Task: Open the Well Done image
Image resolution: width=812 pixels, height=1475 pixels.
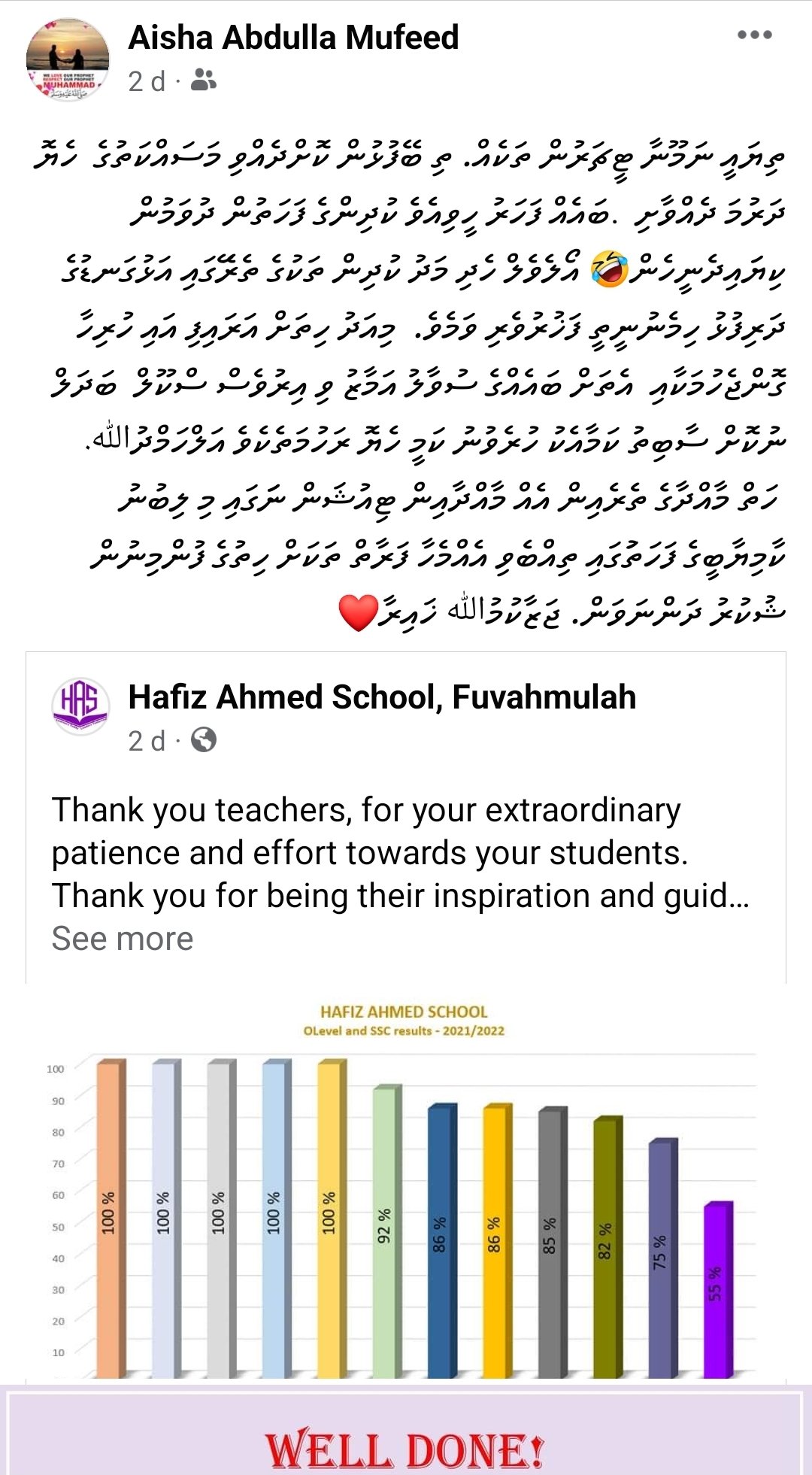Action: pos(406,1437)
